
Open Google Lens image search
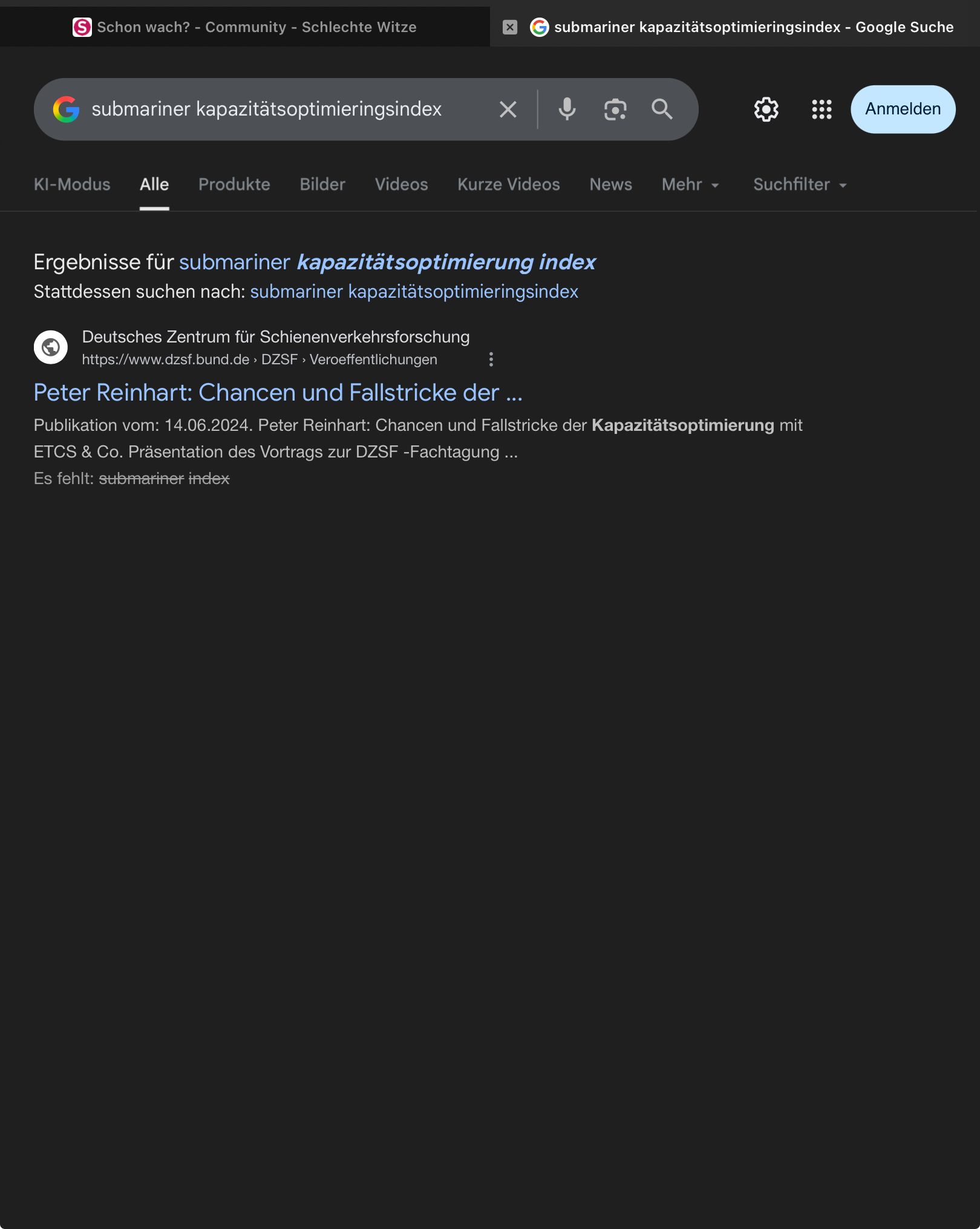coord(615,110)
